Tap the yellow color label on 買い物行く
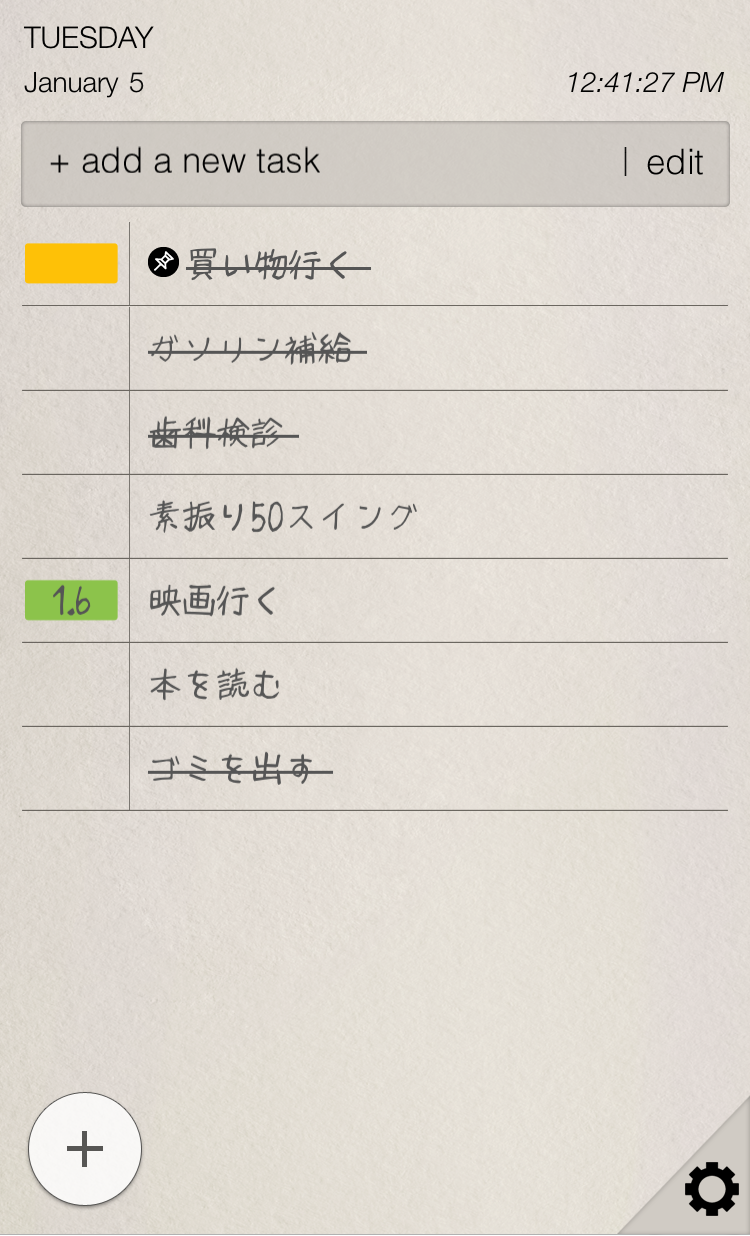The image size is (750, 1236). tap(71, 264)
